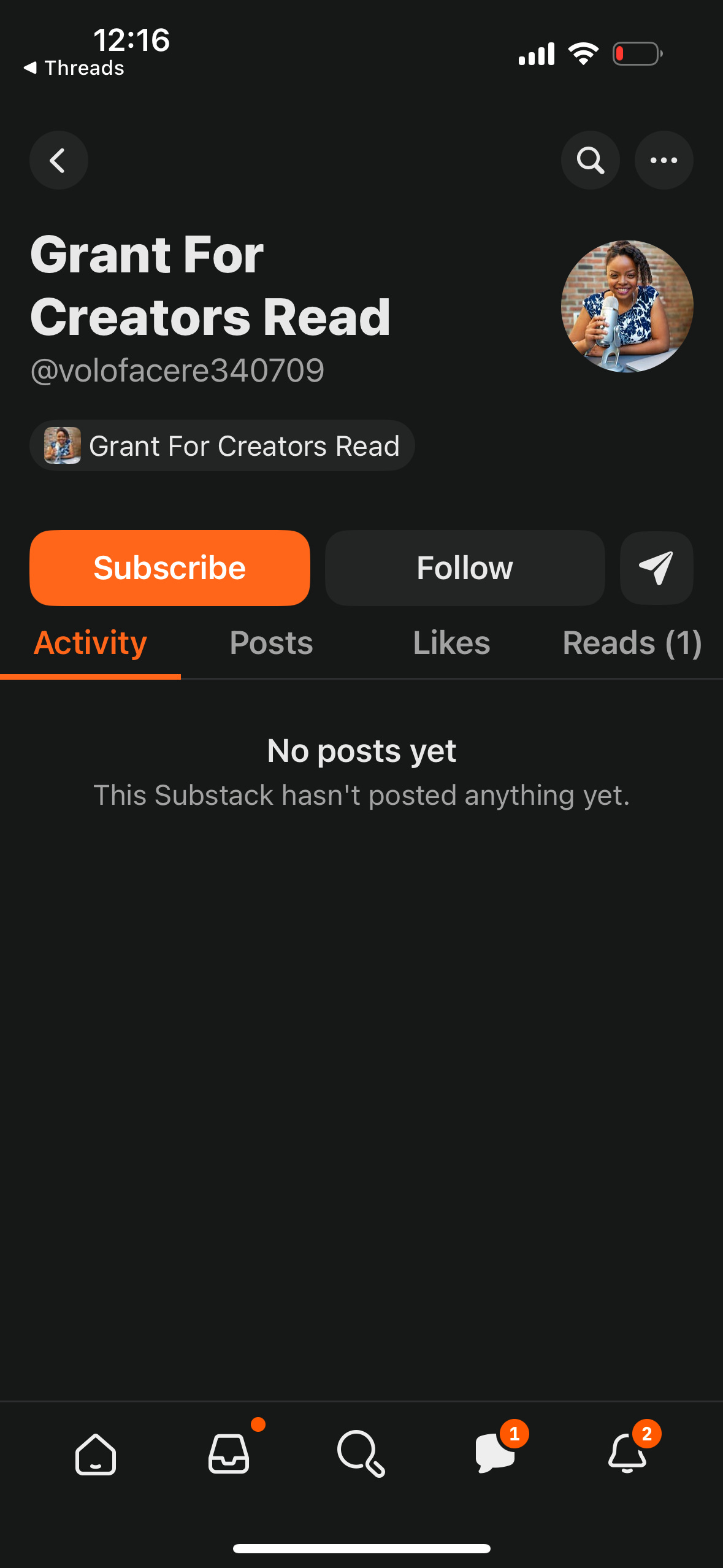Go to Home in bottom navigation

tap(96, 1453)
